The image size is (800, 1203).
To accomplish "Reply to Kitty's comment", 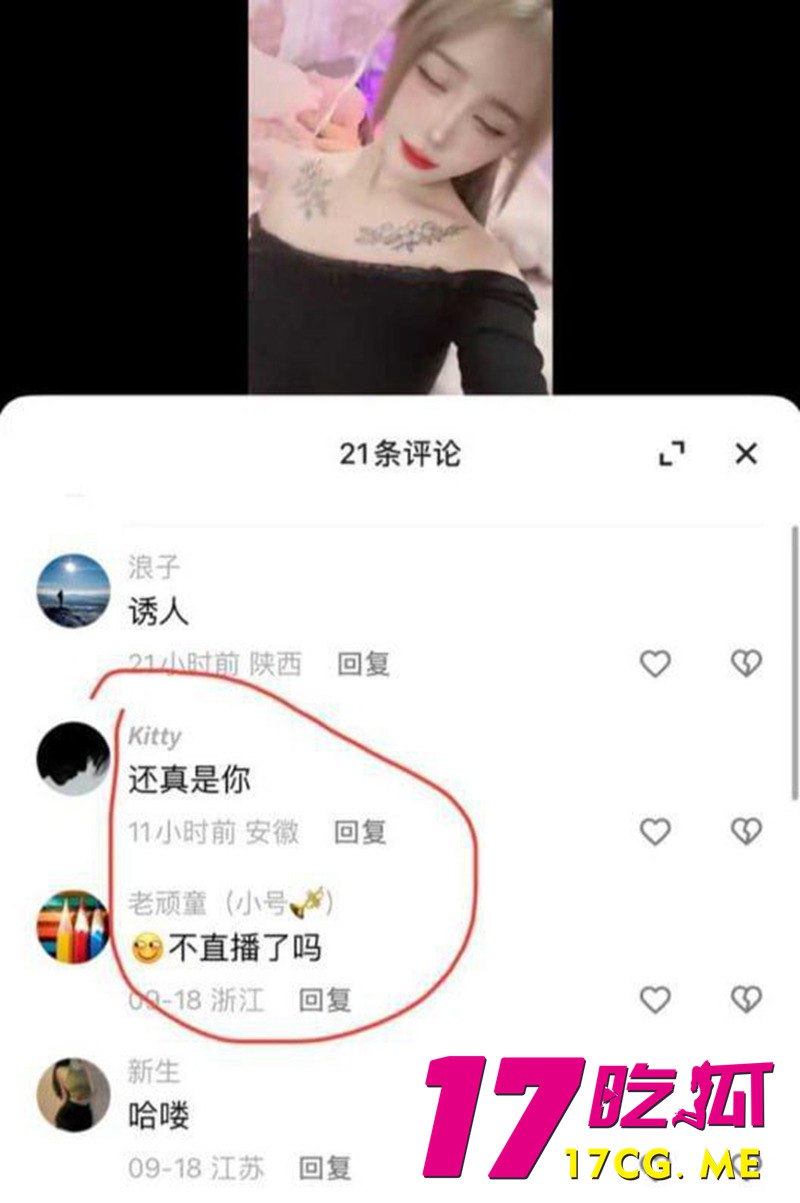I will [360, 831].
